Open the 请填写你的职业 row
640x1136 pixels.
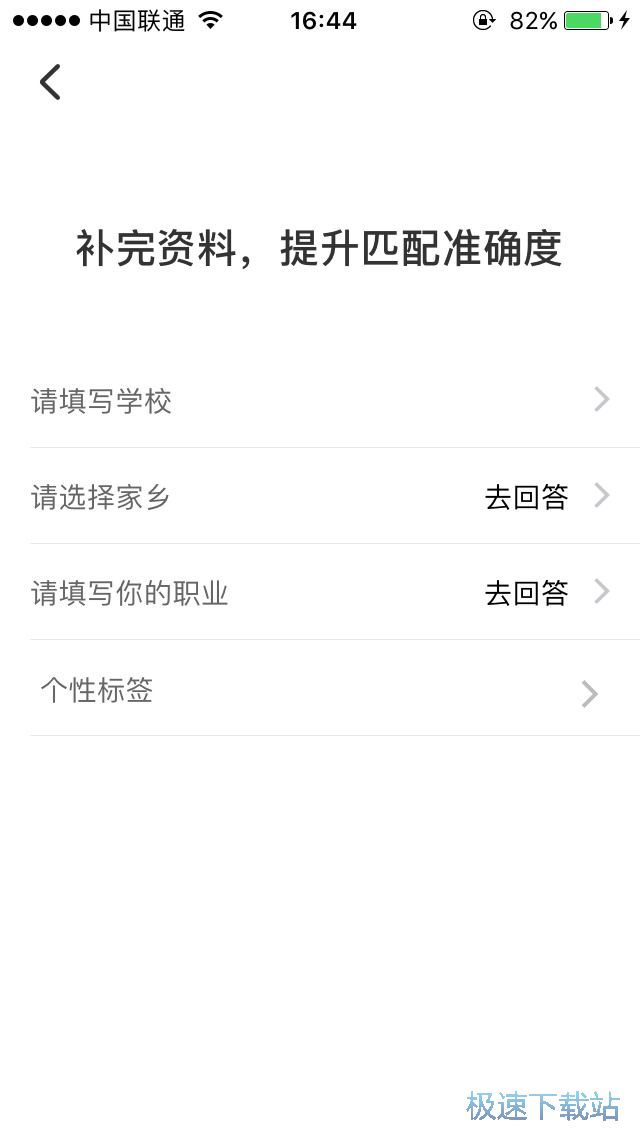pos(320,593)
